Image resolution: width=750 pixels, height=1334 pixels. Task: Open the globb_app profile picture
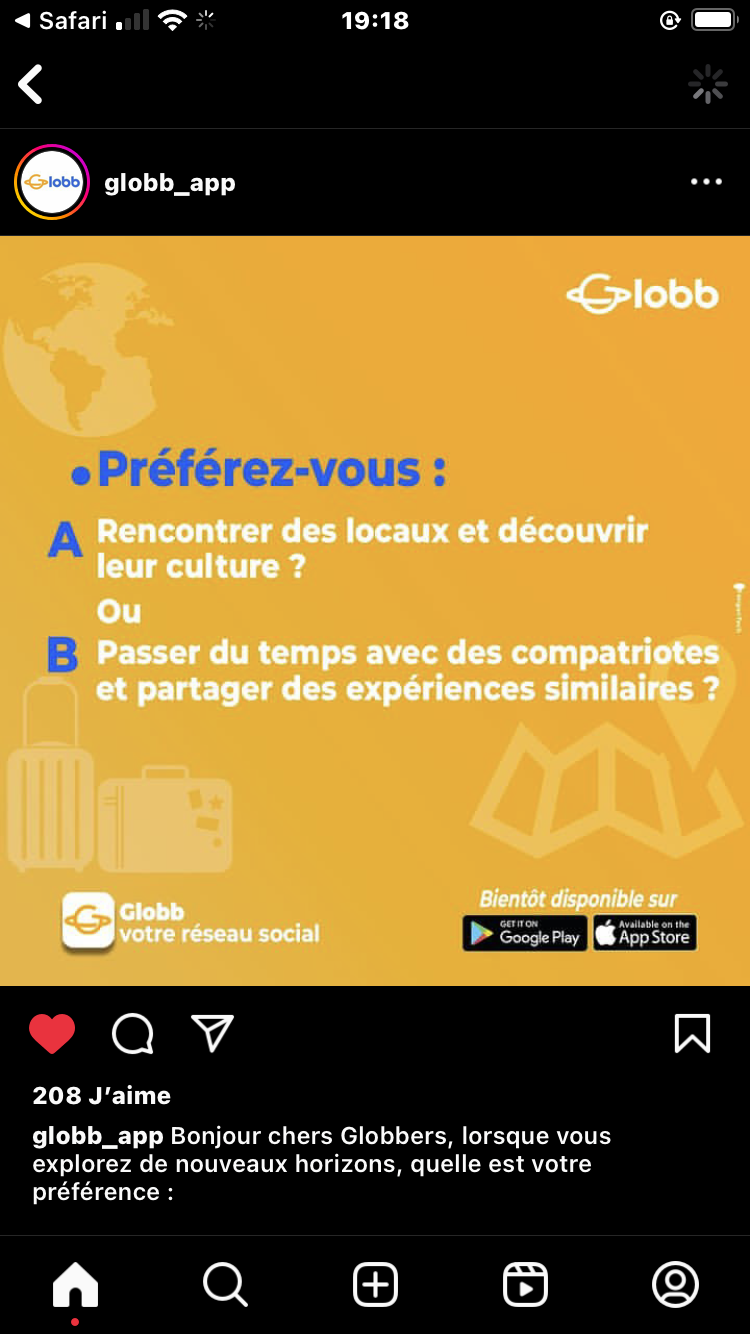[x=52, y=182]
